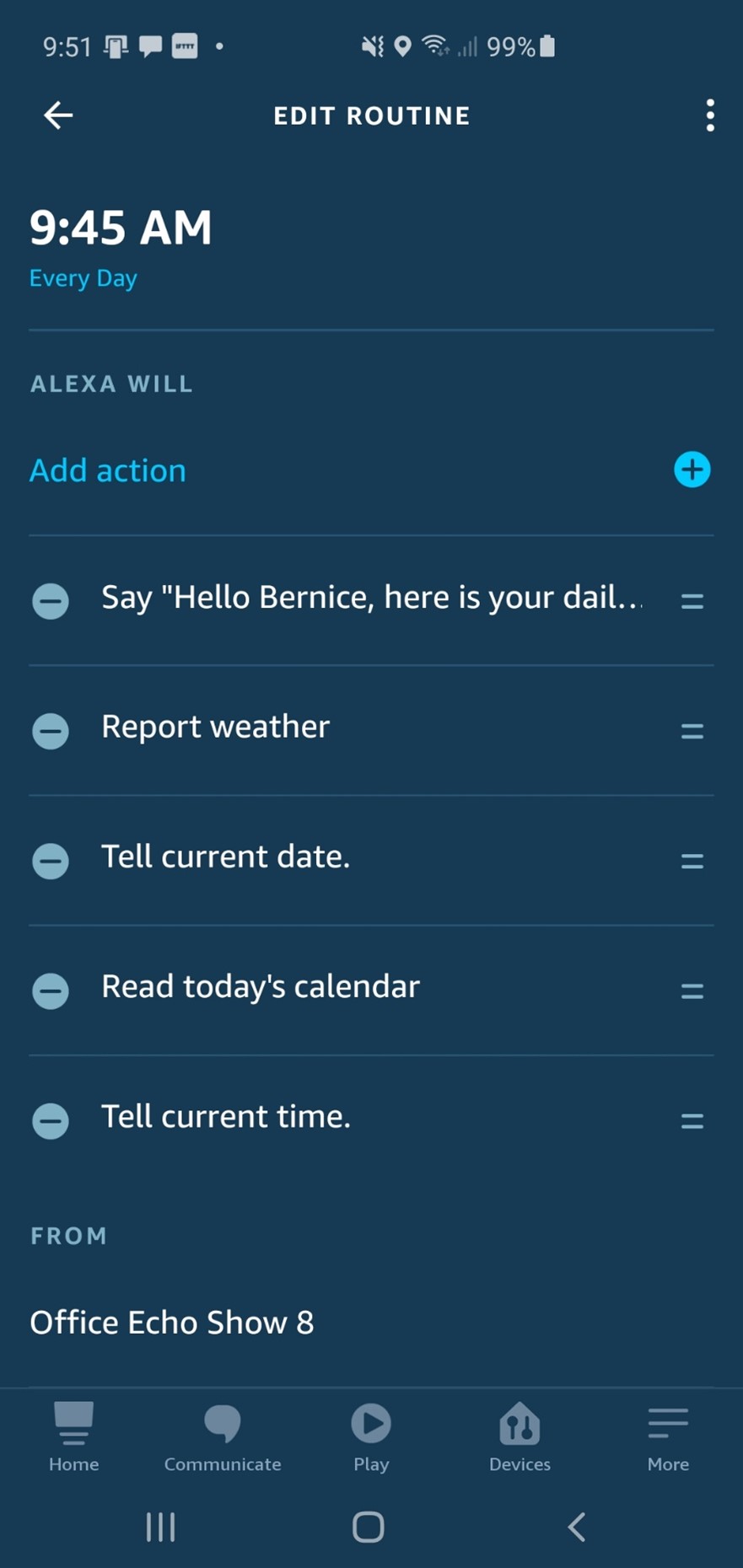Open the three-dot overflow menu

[710, 115]
